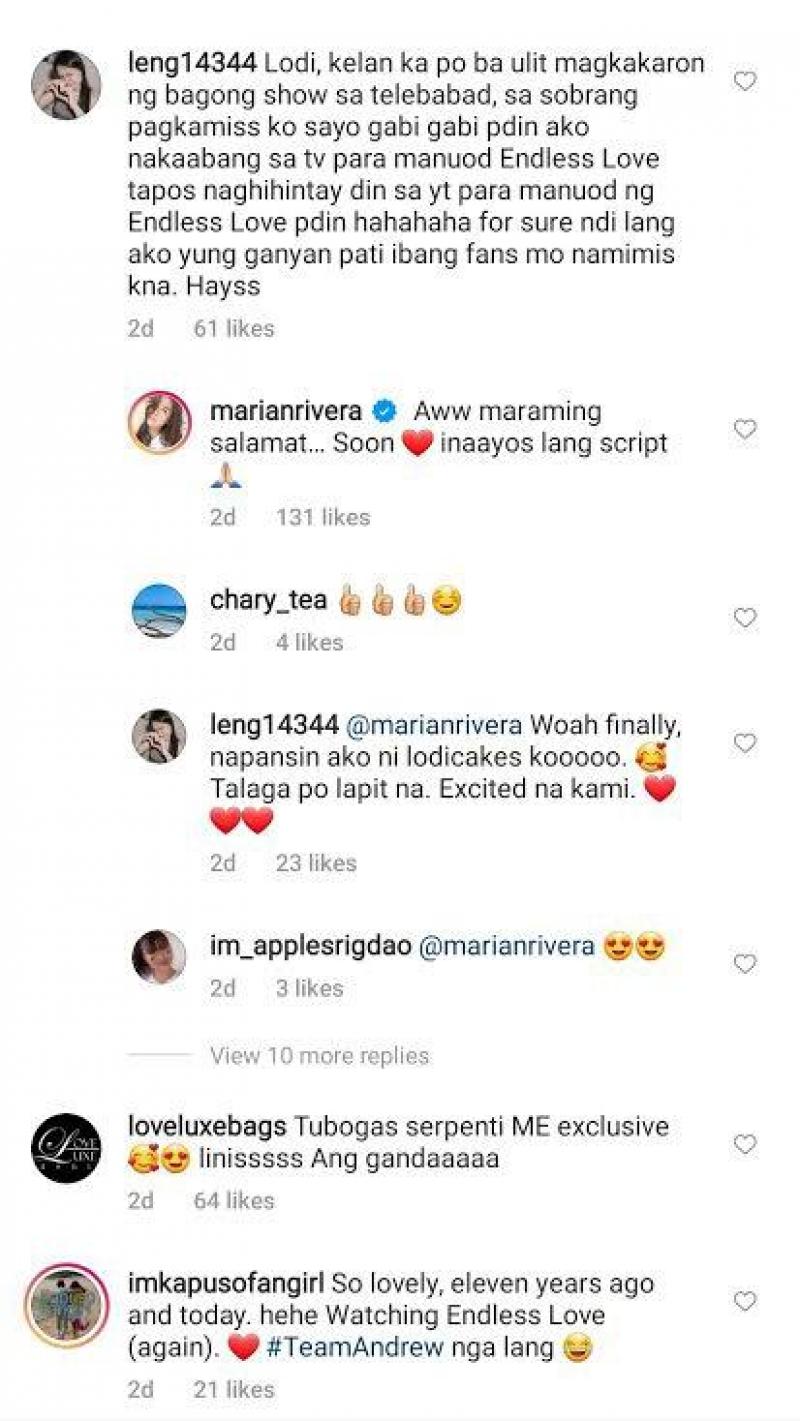The height and width of the screenshot is (1421, 800).
Task: Open marianrivera's profile picture
Action: click(159, 423)
